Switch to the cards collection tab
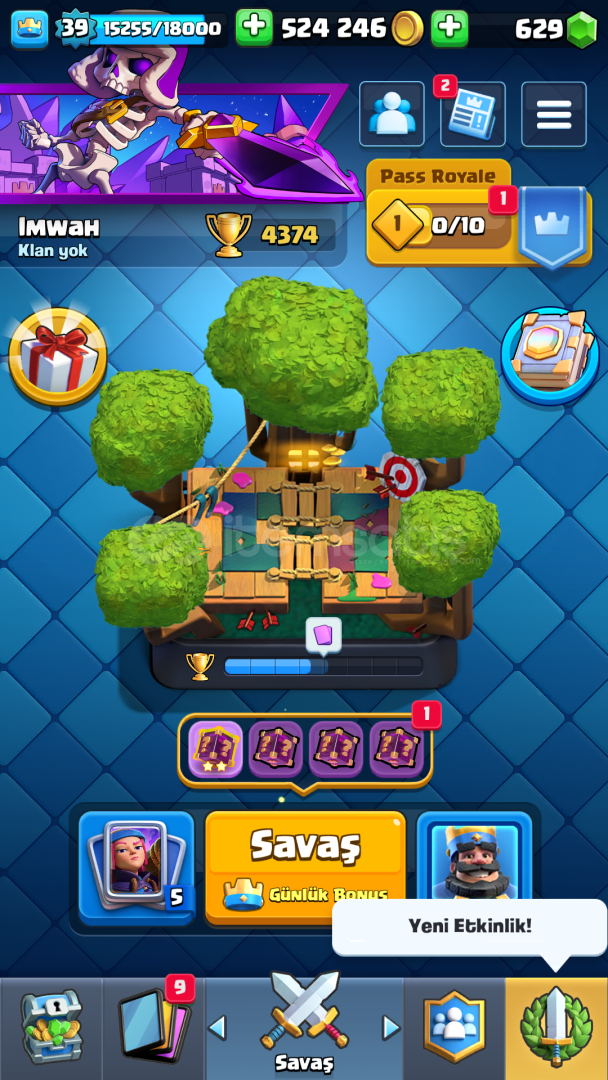This screenshot has width=608, height=1080. click(x=154, y=1026)
